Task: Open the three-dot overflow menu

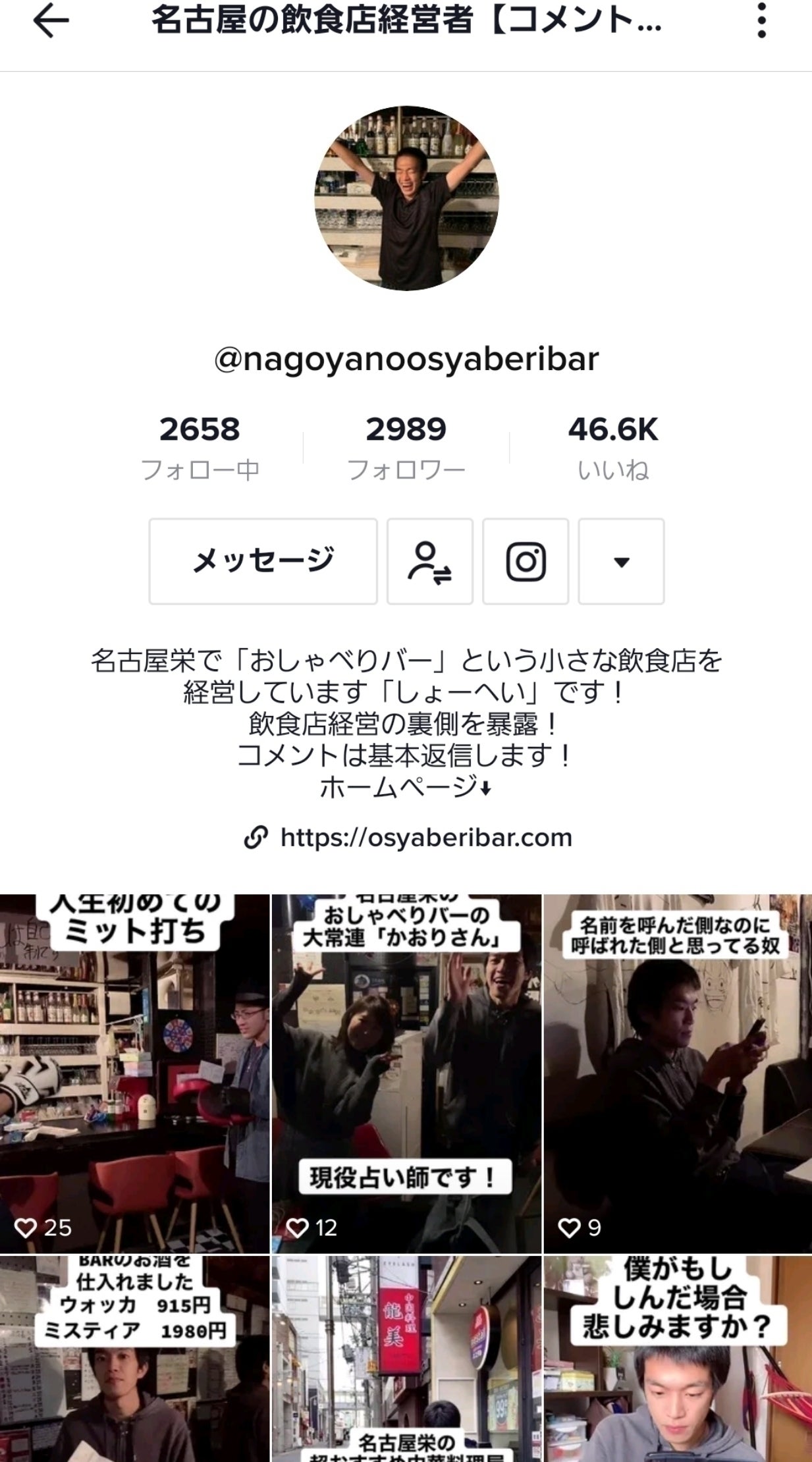Action: coord(761,21)
